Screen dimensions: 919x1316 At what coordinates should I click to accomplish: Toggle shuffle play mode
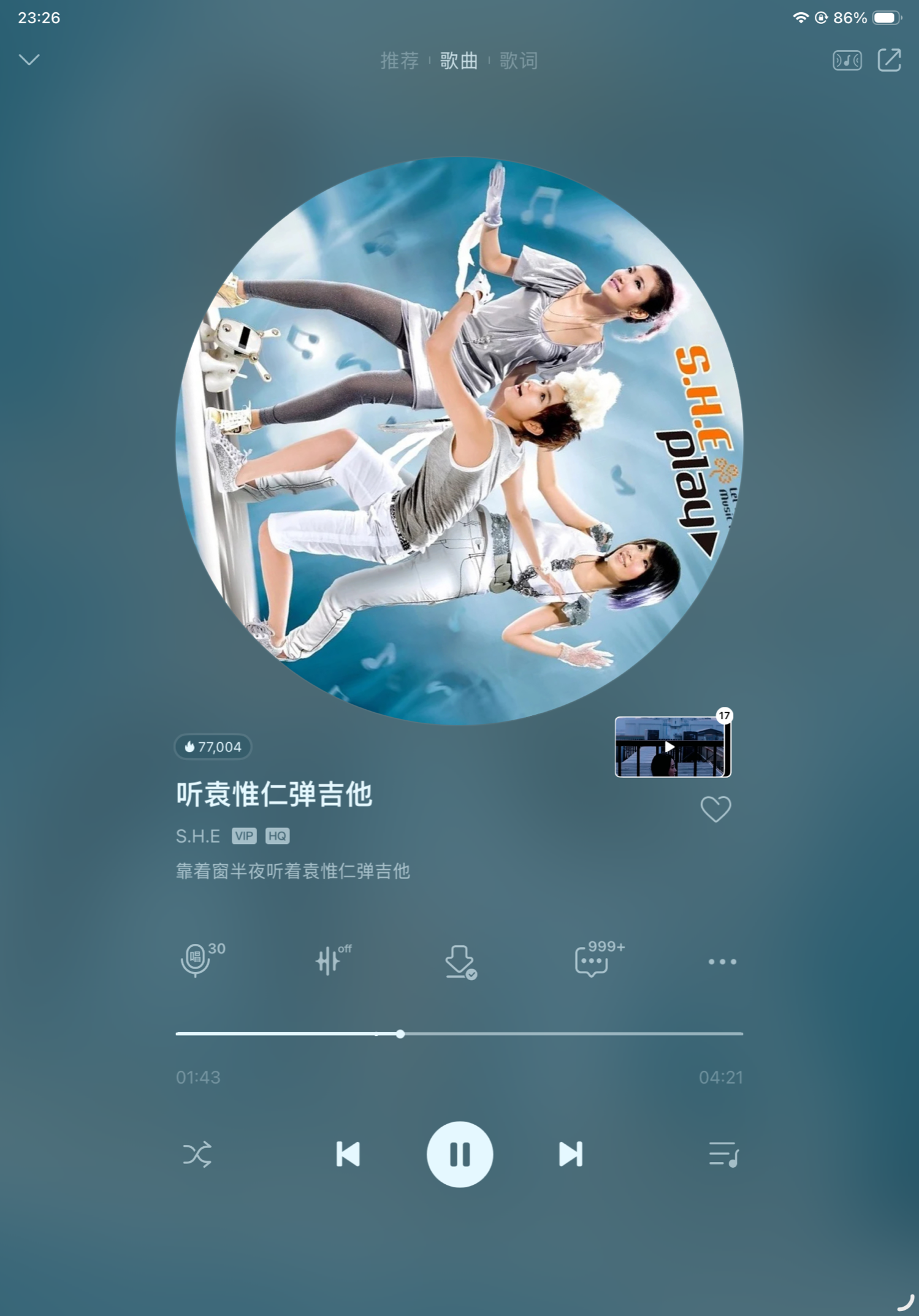[x=197, y=1154]
